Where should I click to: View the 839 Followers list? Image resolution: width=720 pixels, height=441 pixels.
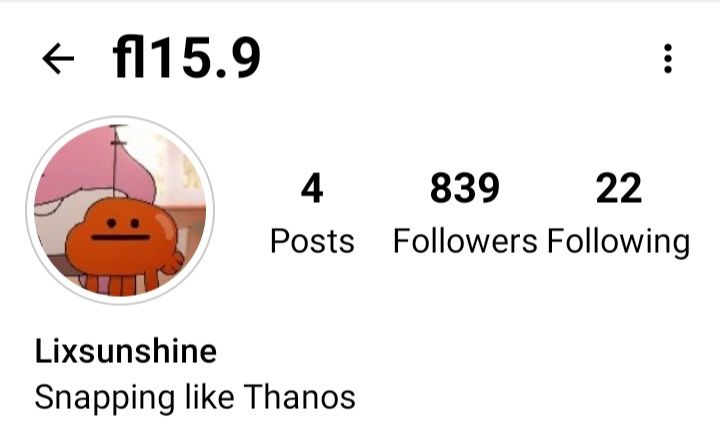point(465,213)
